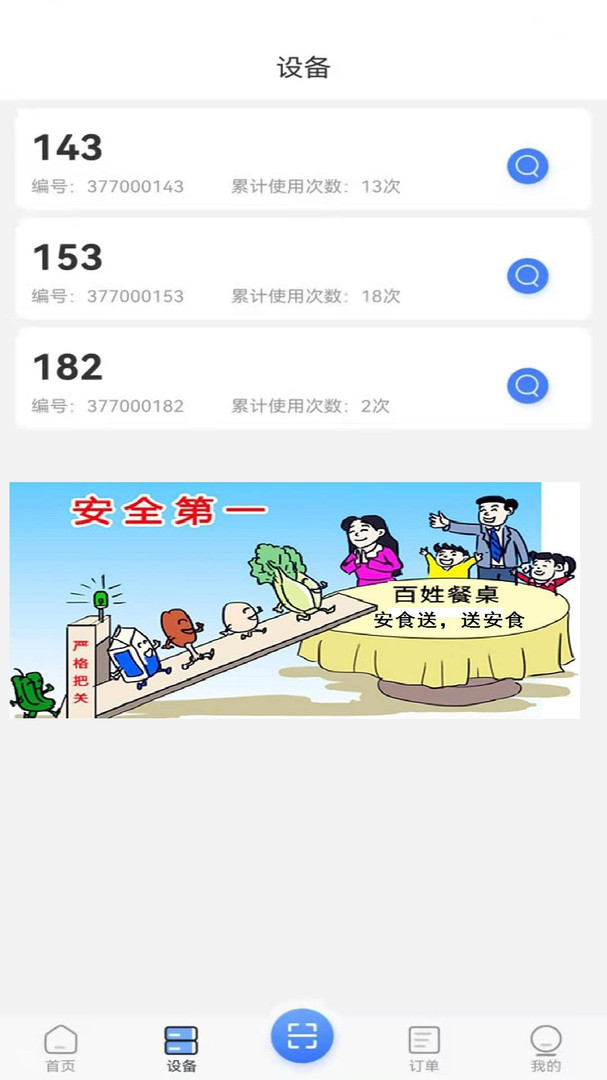Select the 设备 tab
Image resolution: width=607 pixels, height=1080 pixels.
pyautogui.click(x=181, y=1048)
